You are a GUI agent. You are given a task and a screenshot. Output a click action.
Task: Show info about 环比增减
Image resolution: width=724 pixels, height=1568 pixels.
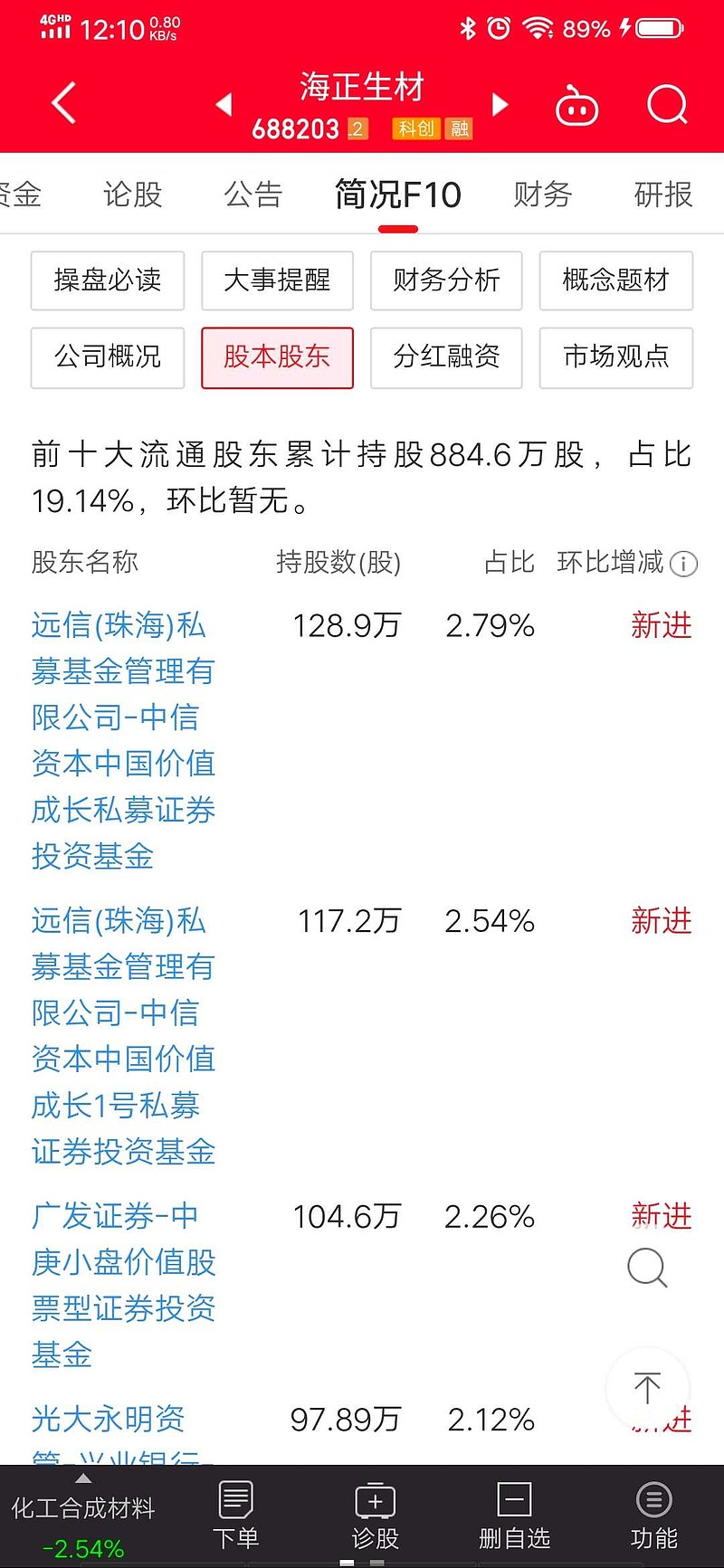click(684, 565)
